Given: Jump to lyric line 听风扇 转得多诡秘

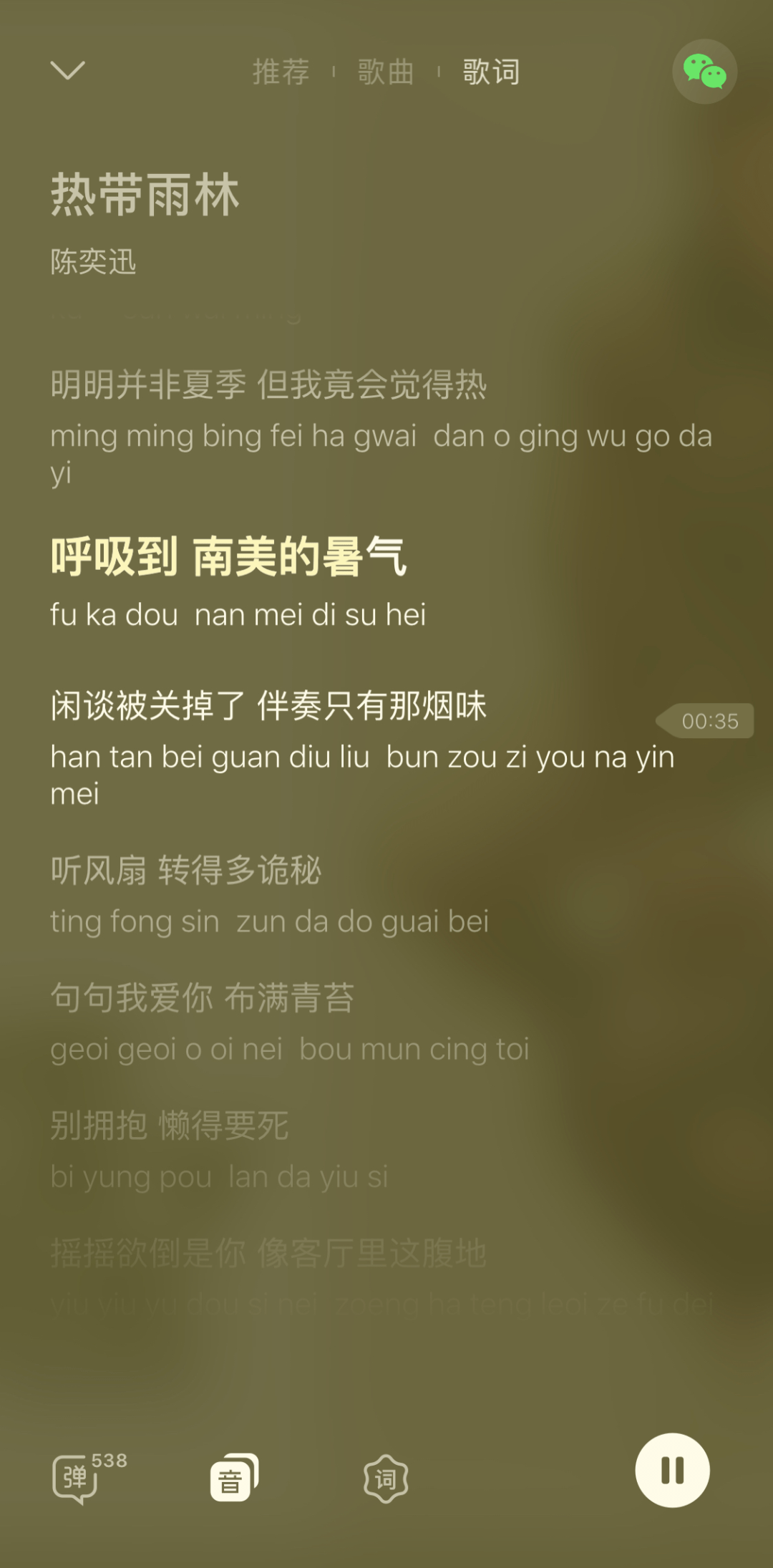Looking at the screenshot, I should pos(186,871).
